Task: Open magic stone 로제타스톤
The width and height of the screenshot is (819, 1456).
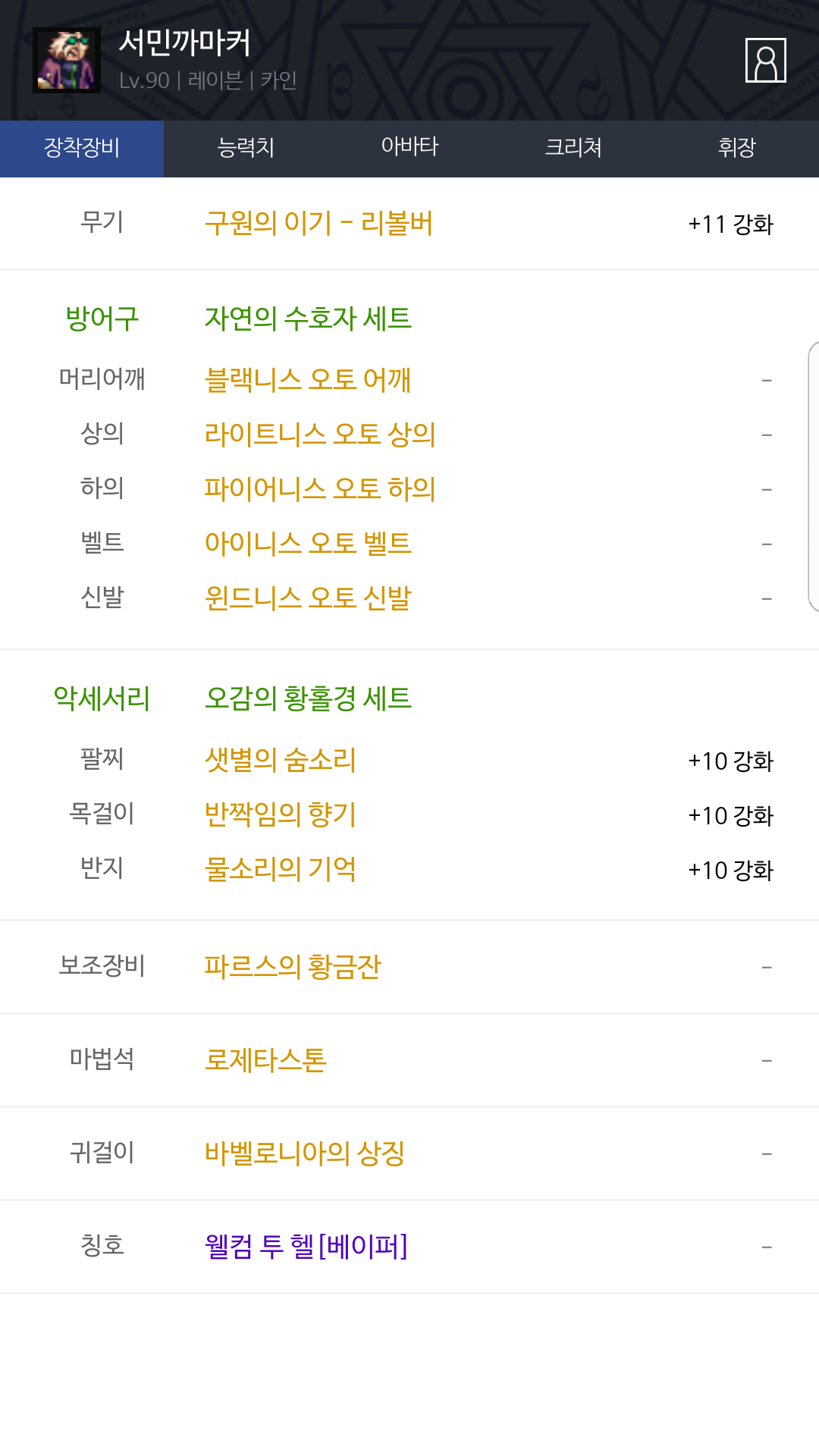Action: point(265,1060)
